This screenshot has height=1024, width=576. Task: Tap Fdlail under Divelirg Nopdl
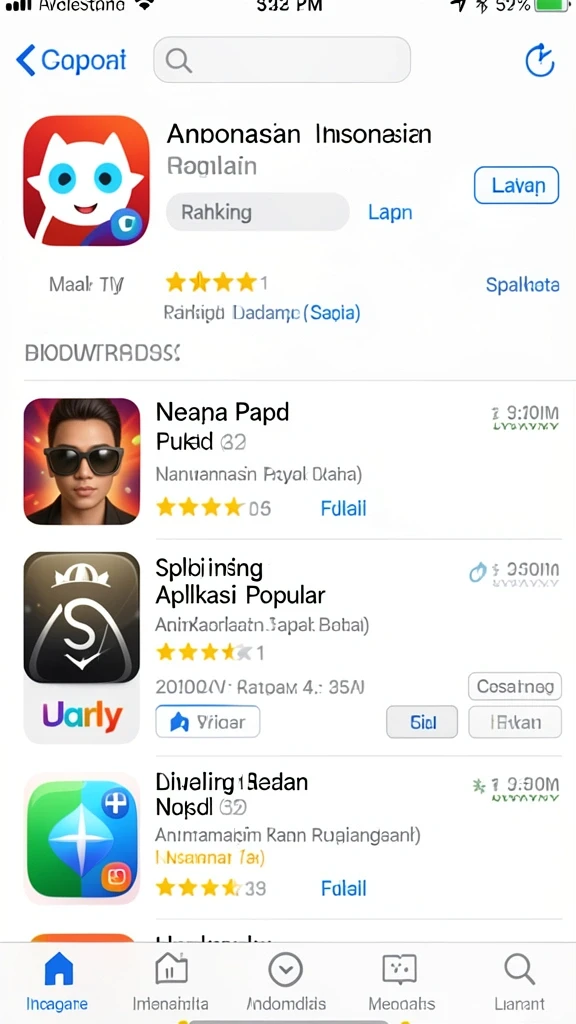click(344, 888)
